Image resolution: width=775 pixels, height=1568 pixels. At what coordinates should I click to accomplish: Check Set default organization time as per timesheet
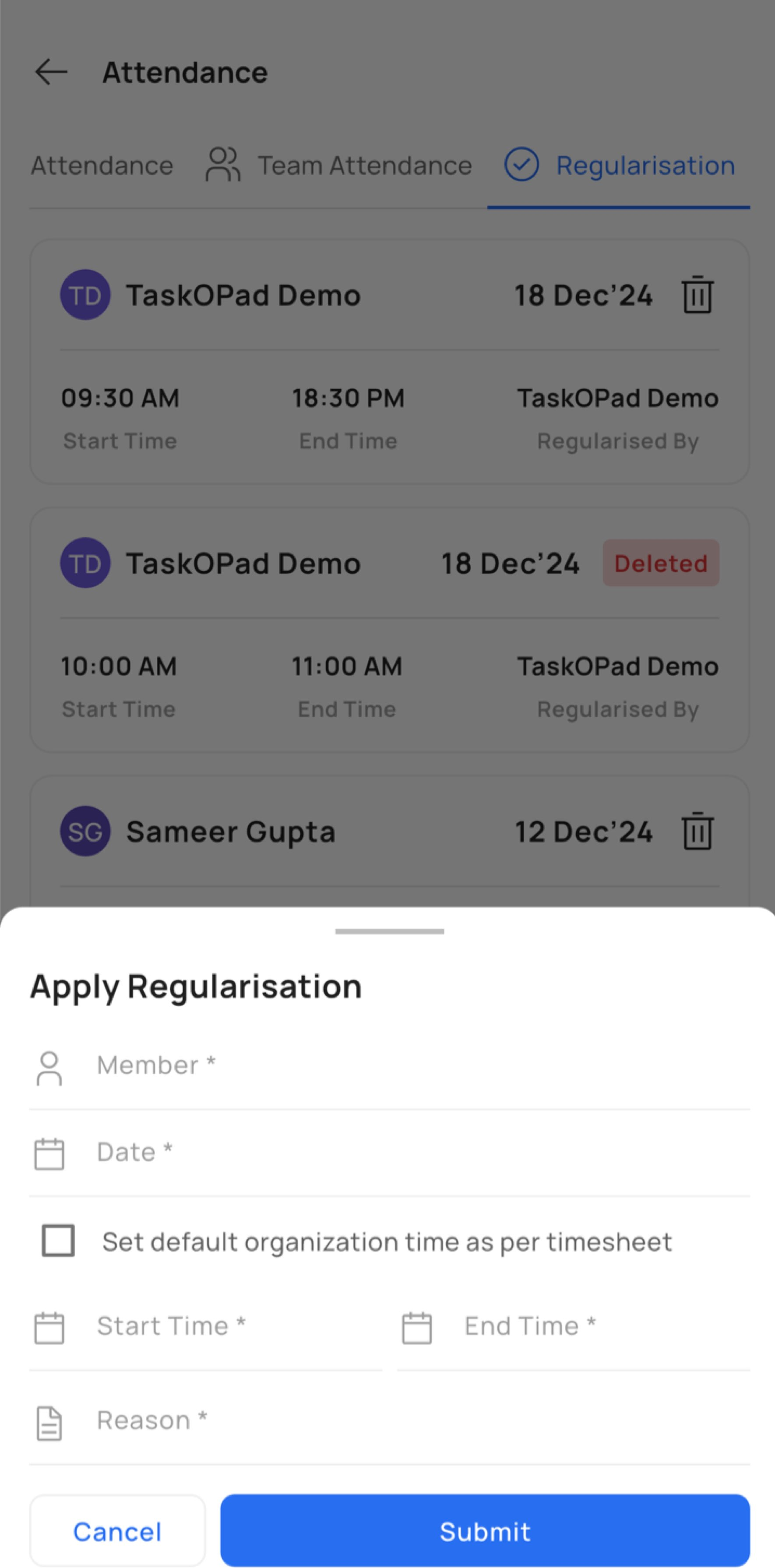coord(58,1240)
